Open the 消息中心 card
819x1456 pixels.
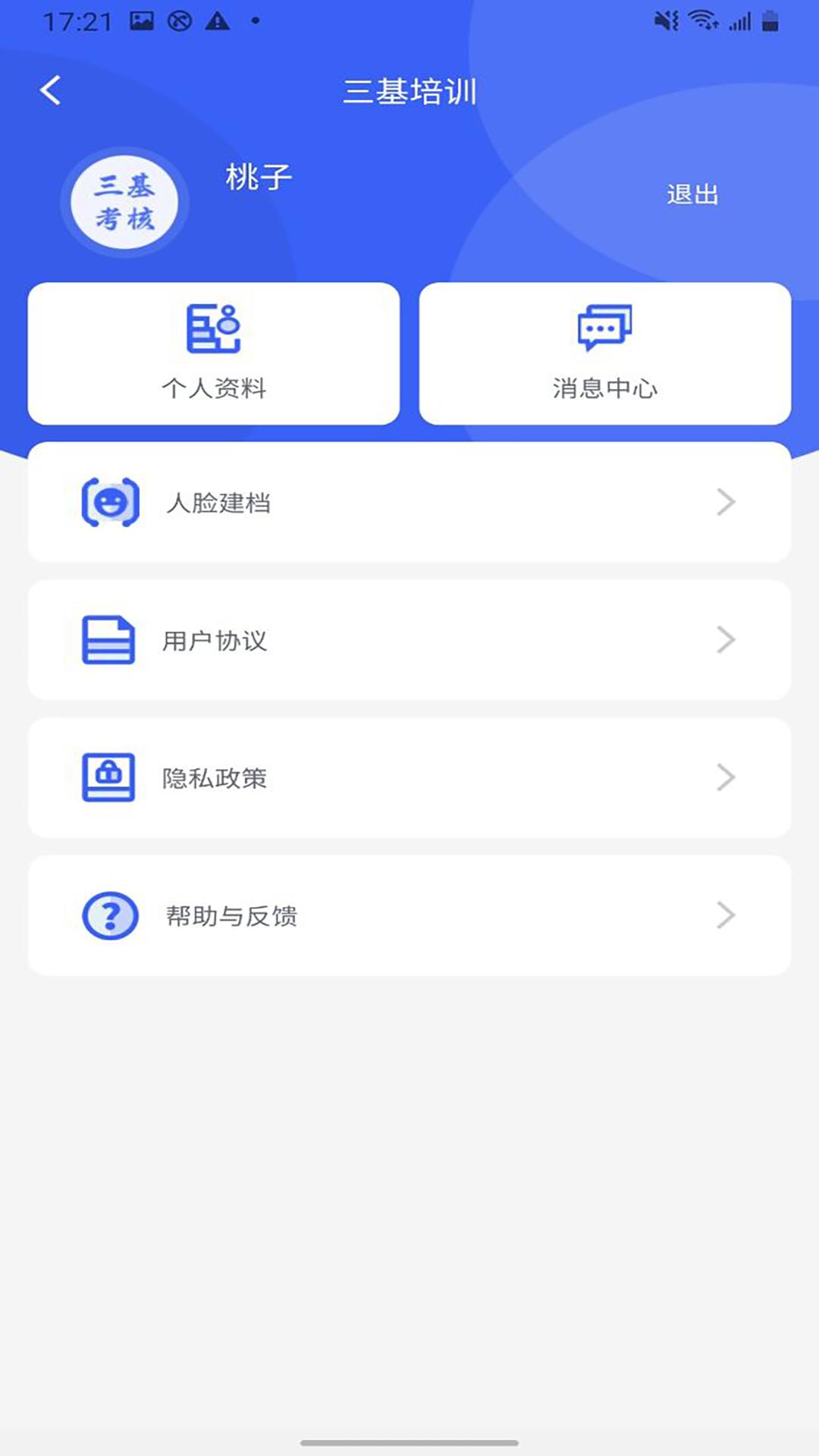tap(604, 353)
